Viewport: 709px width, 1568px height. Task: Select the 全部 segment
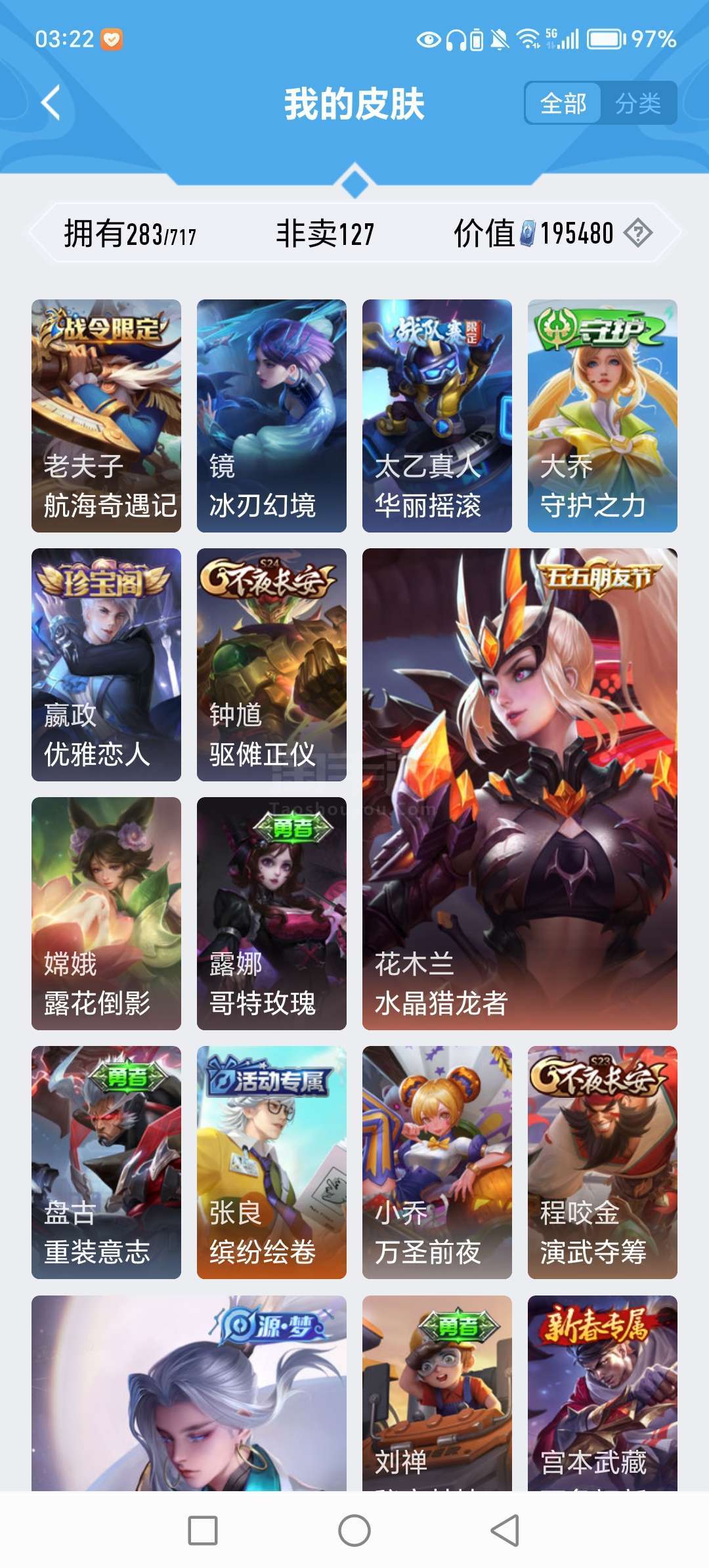tap(563, 103)
